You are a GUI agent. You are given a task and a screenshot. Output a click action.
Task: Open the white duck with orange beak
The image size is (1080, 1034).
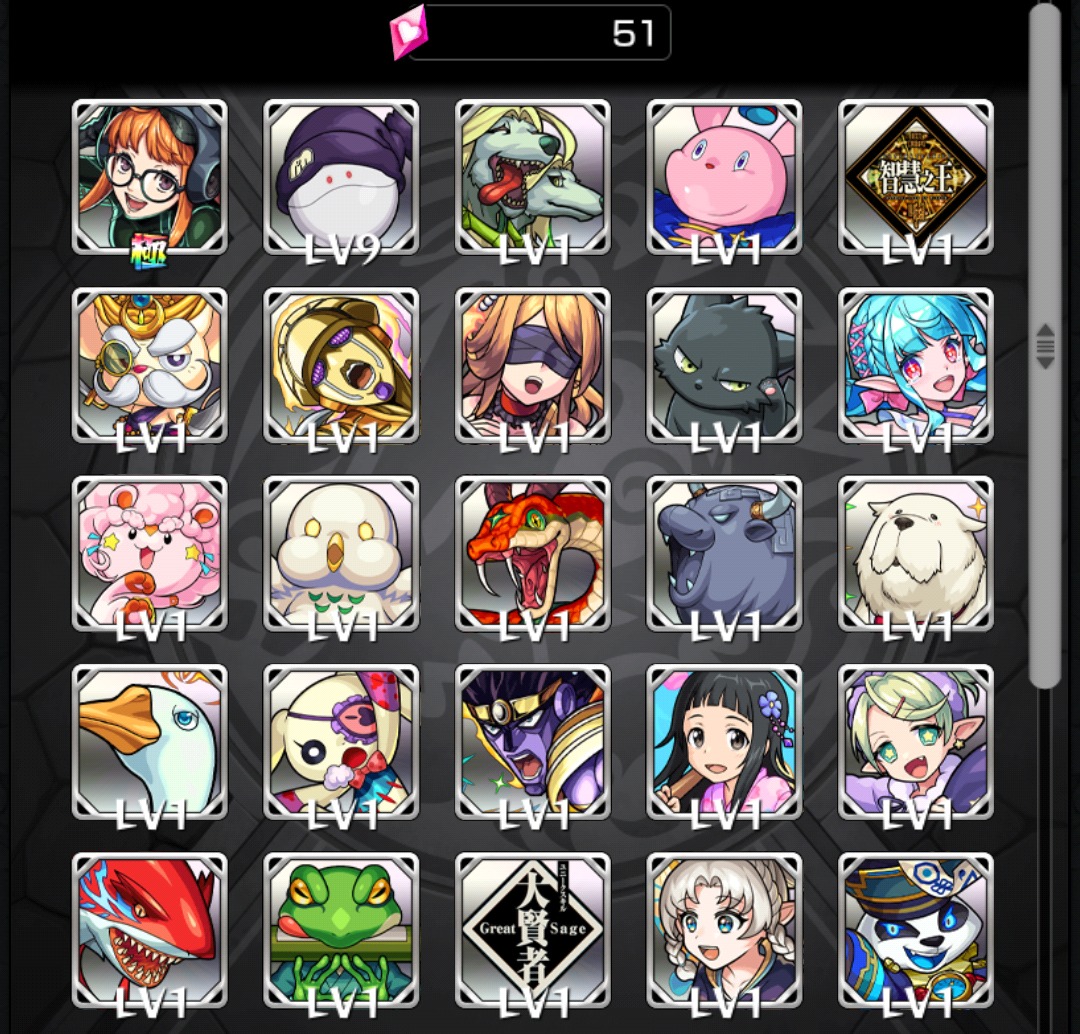150,741
